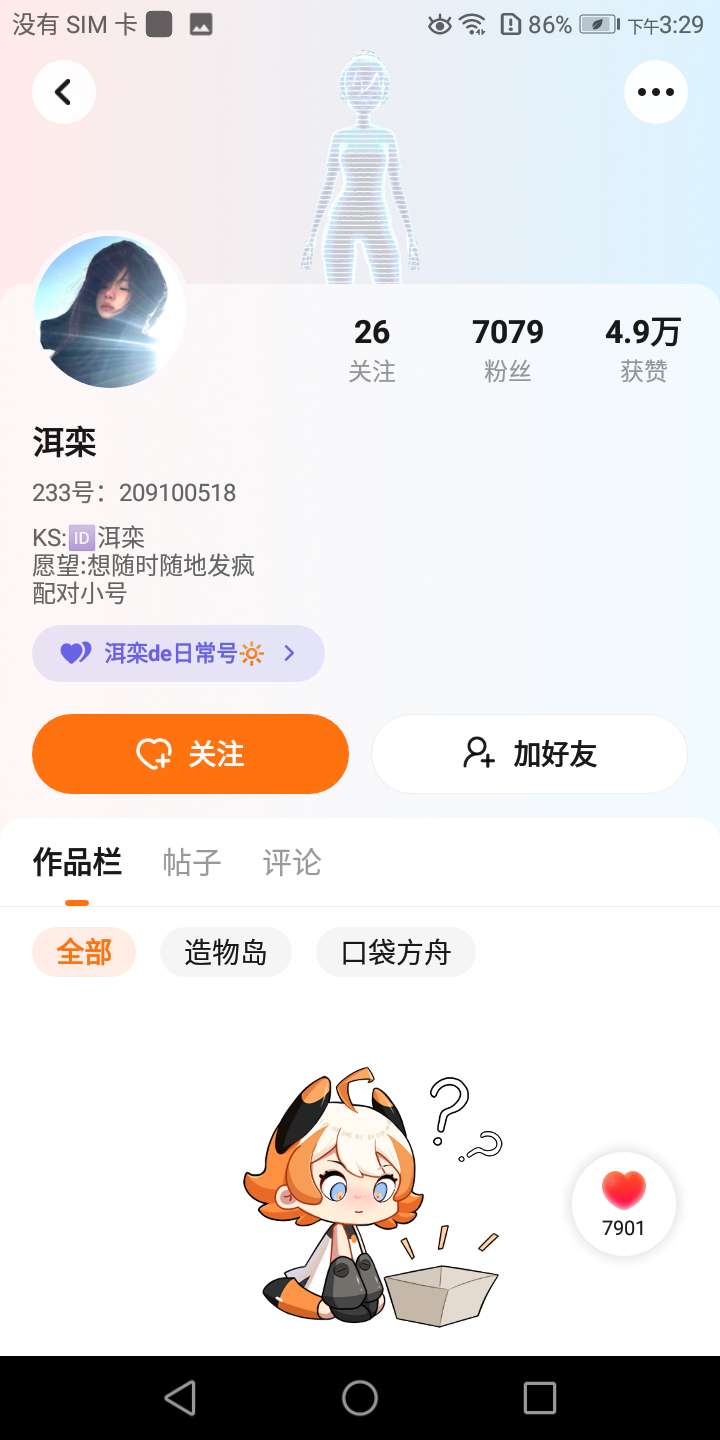720x1440 pixels.
Task: View the profile avatar photo
Action: (109, 311)
